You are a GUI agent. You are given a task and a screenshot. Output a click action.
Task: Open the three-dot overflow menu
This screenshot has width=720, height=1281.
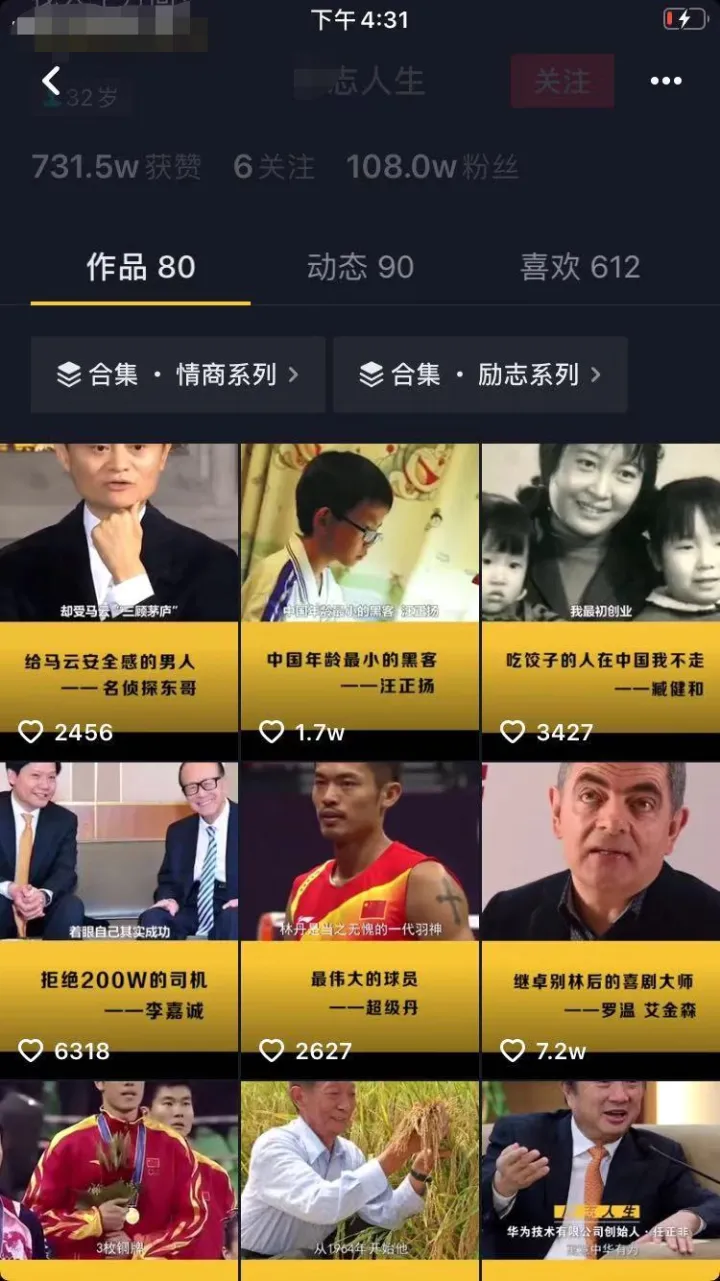(x=666, y=81)
